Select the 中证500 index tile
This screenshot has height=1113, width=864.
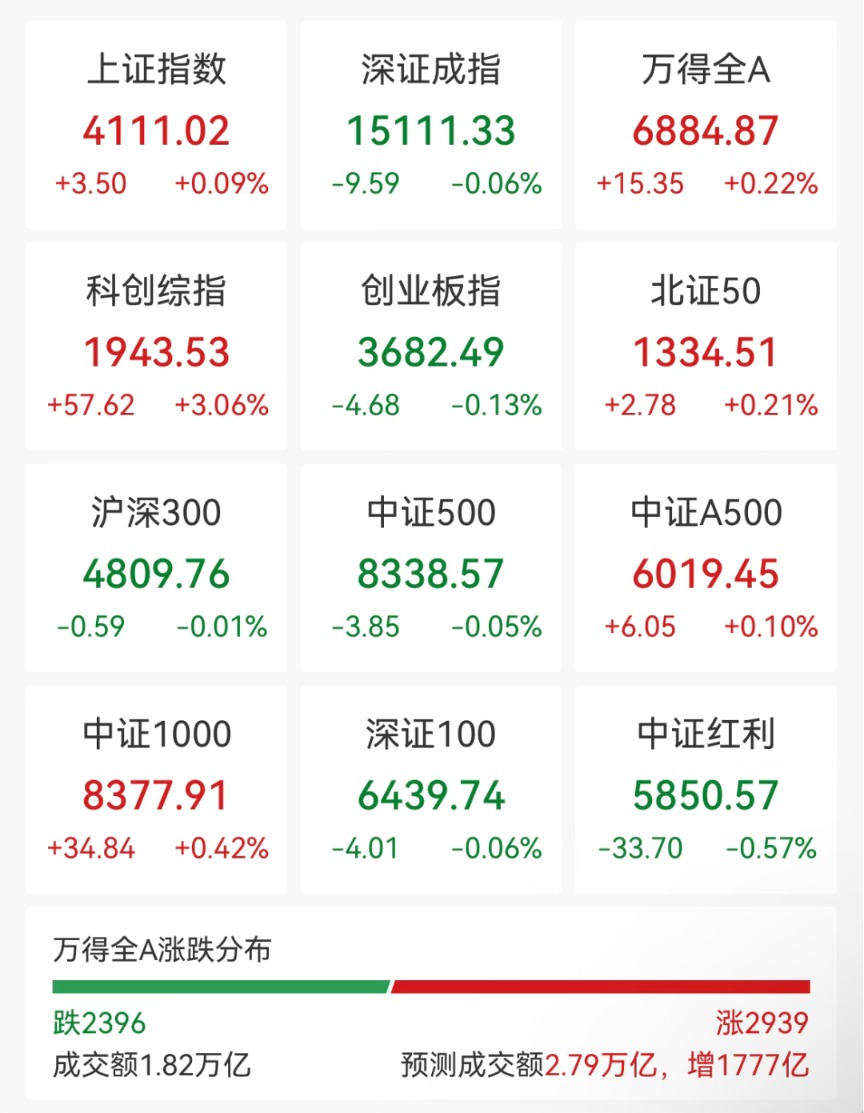coord(431,568)
